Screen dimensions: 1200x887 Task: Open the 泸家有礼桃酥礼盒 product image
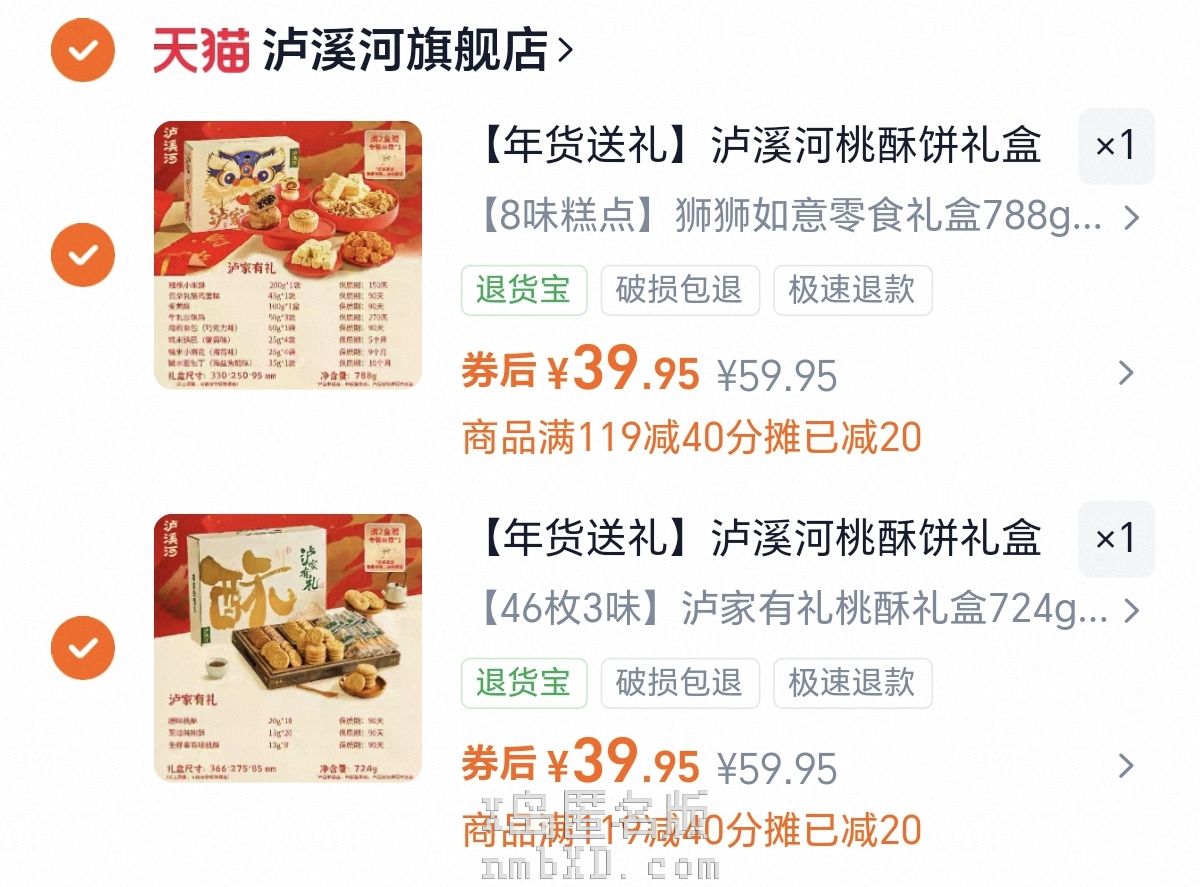(x=288, y=647)
